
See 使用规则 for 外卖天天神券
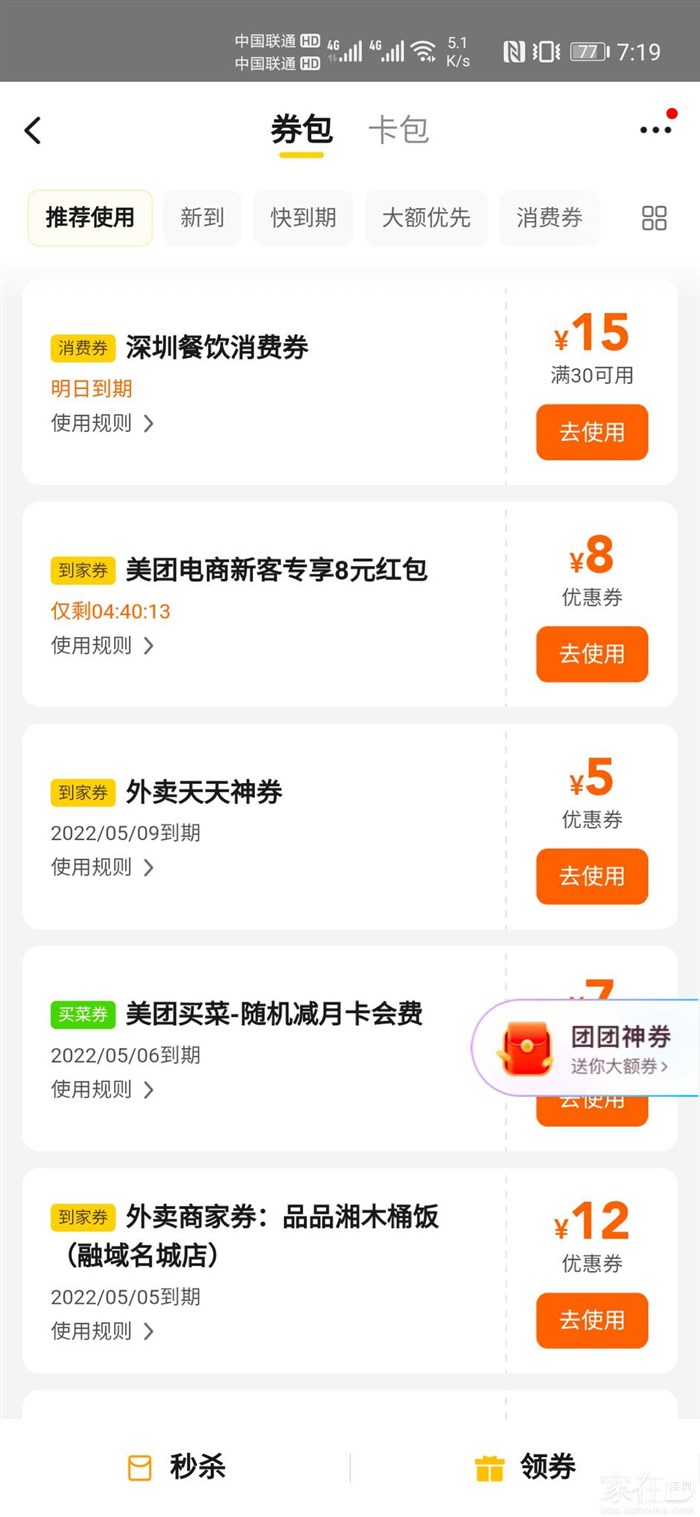pos(102,867)
